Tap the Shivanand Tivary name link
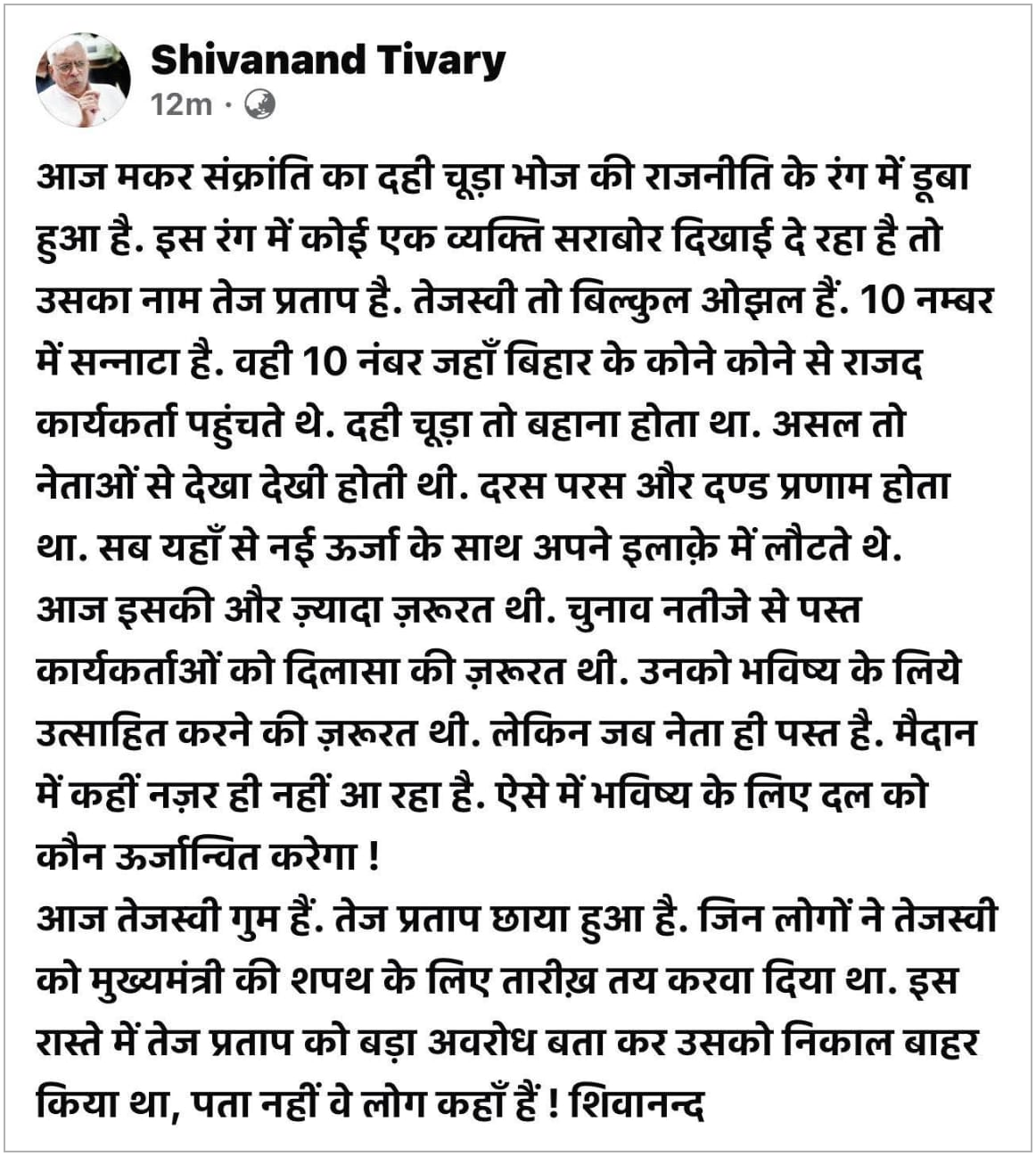This screenshot has height=1156, width=1036. pos(327,61)
